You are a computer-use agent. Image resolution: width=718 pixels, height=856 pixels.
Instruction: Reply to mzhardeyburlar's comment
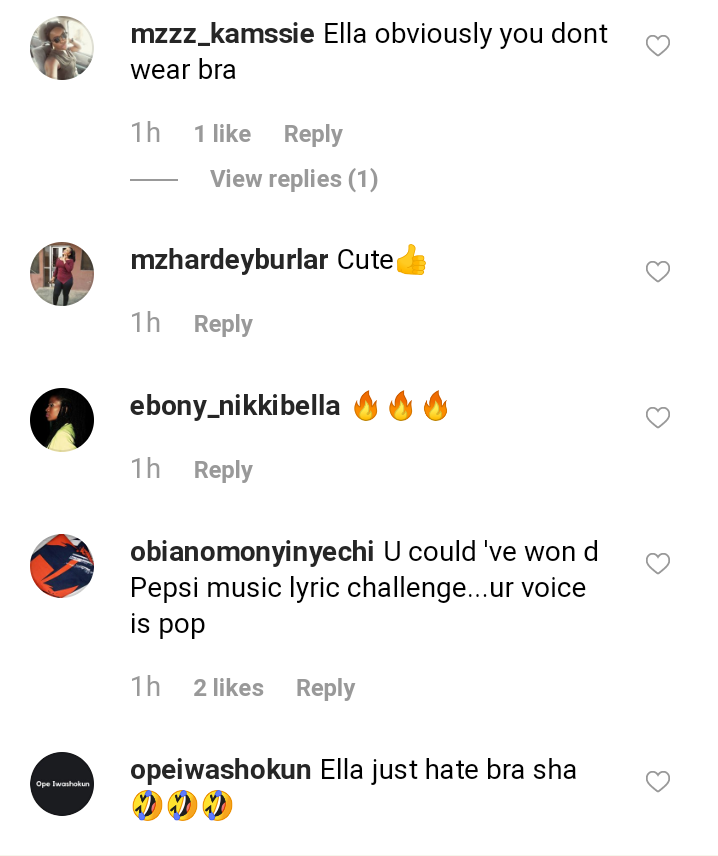tap(222, 324)
